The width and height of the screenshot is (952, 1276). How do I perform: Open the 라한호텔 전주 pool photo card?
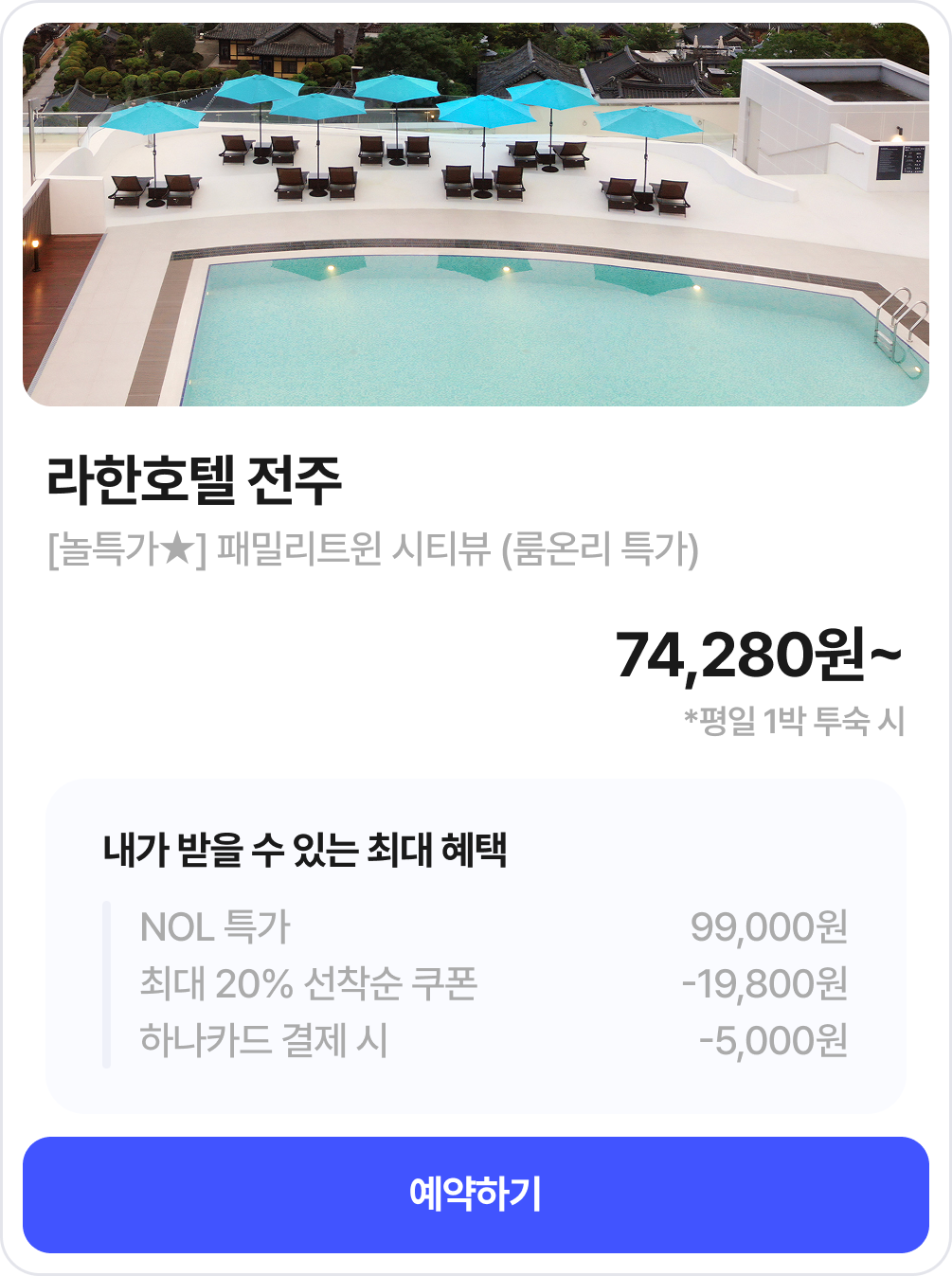click(x=476, y=215)
